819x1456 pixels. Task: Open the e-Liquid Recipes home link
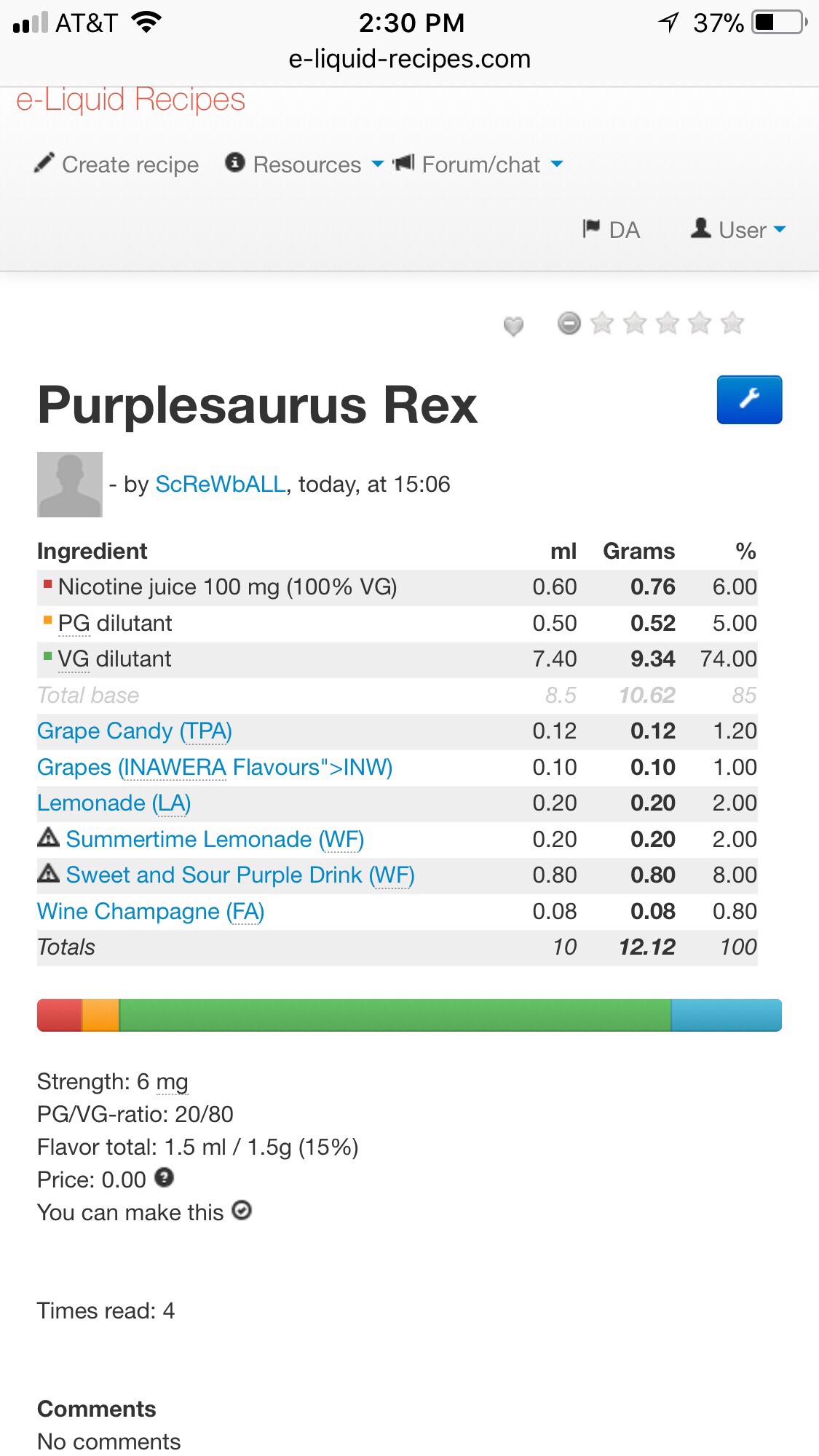coord(131,100)
